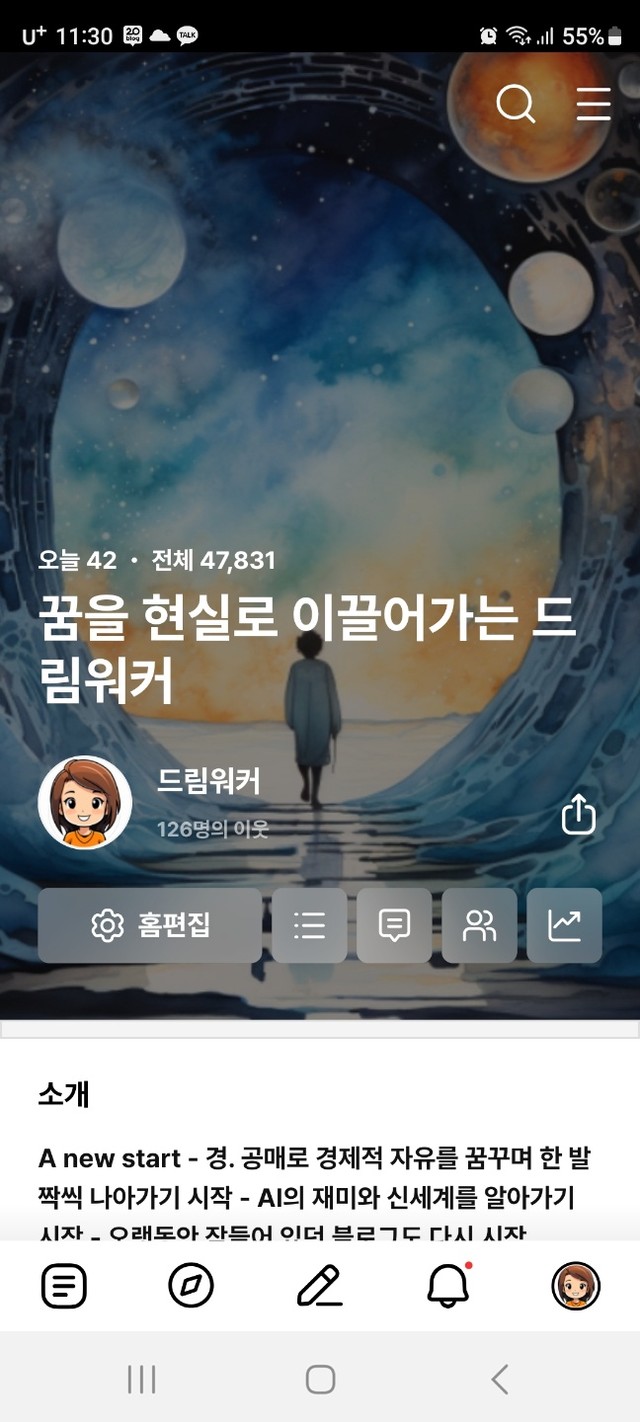The width and height of the screenshot is (640, 1422).
Task: Open the guestbook comment icon
Action: coord(394,925)
